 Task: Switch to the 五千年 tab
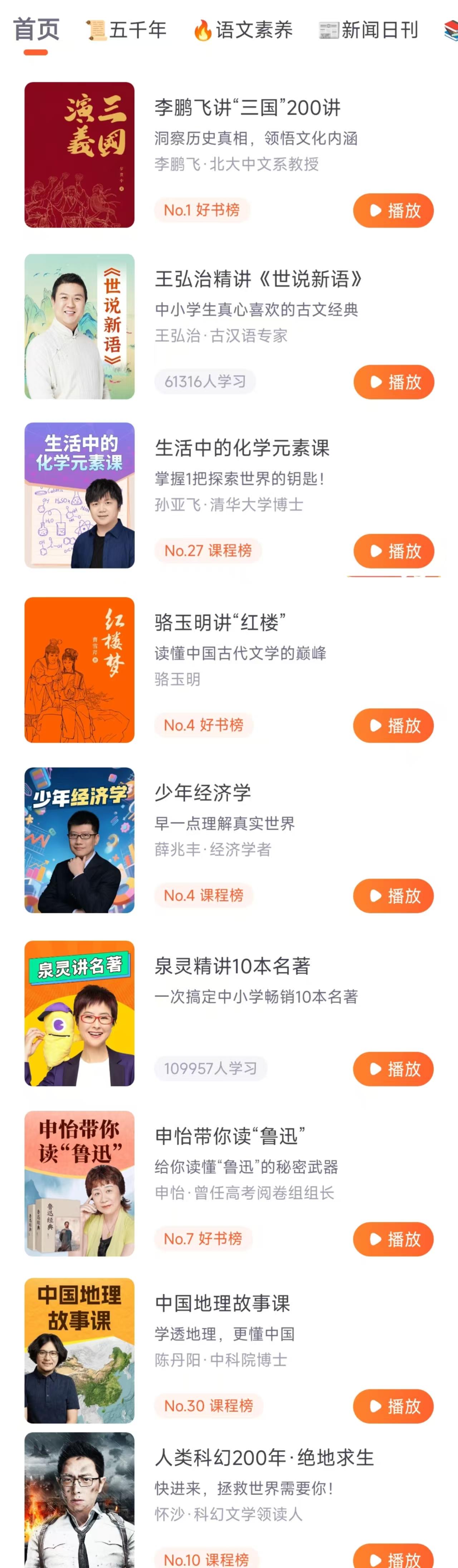pos(127,30)
